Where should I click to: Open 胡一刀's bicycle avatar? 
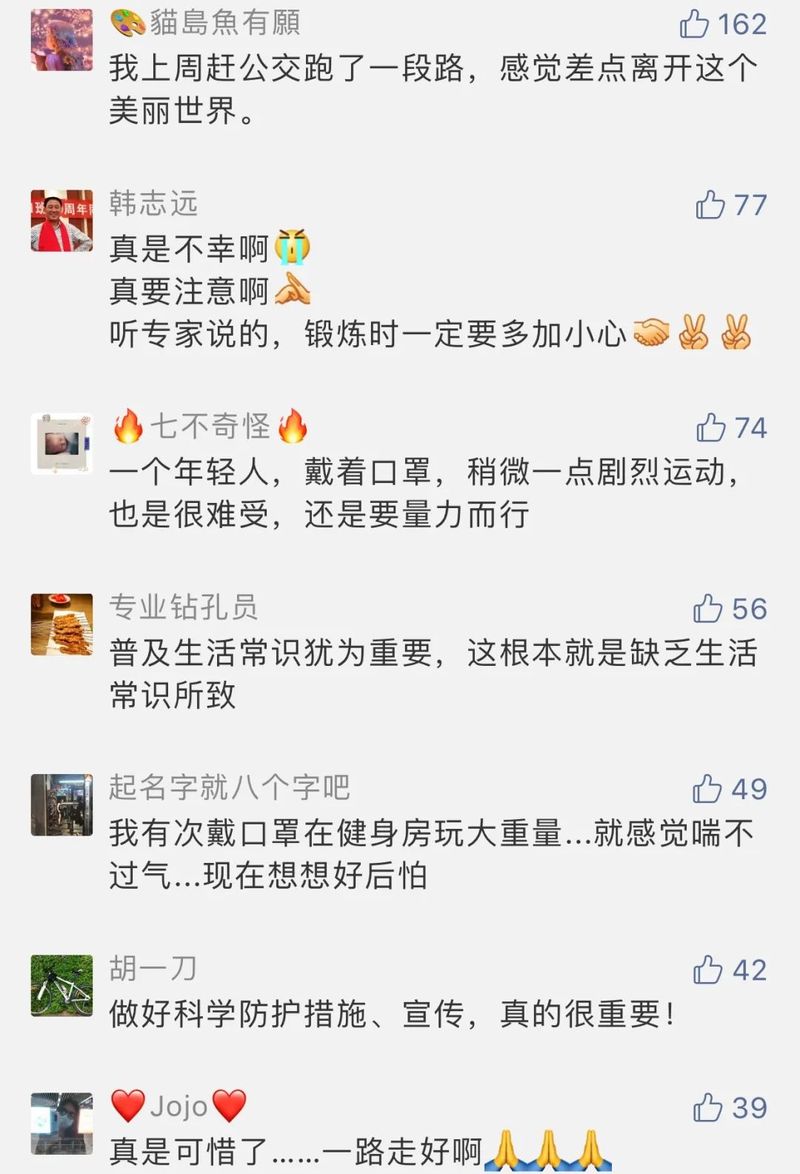61,986
